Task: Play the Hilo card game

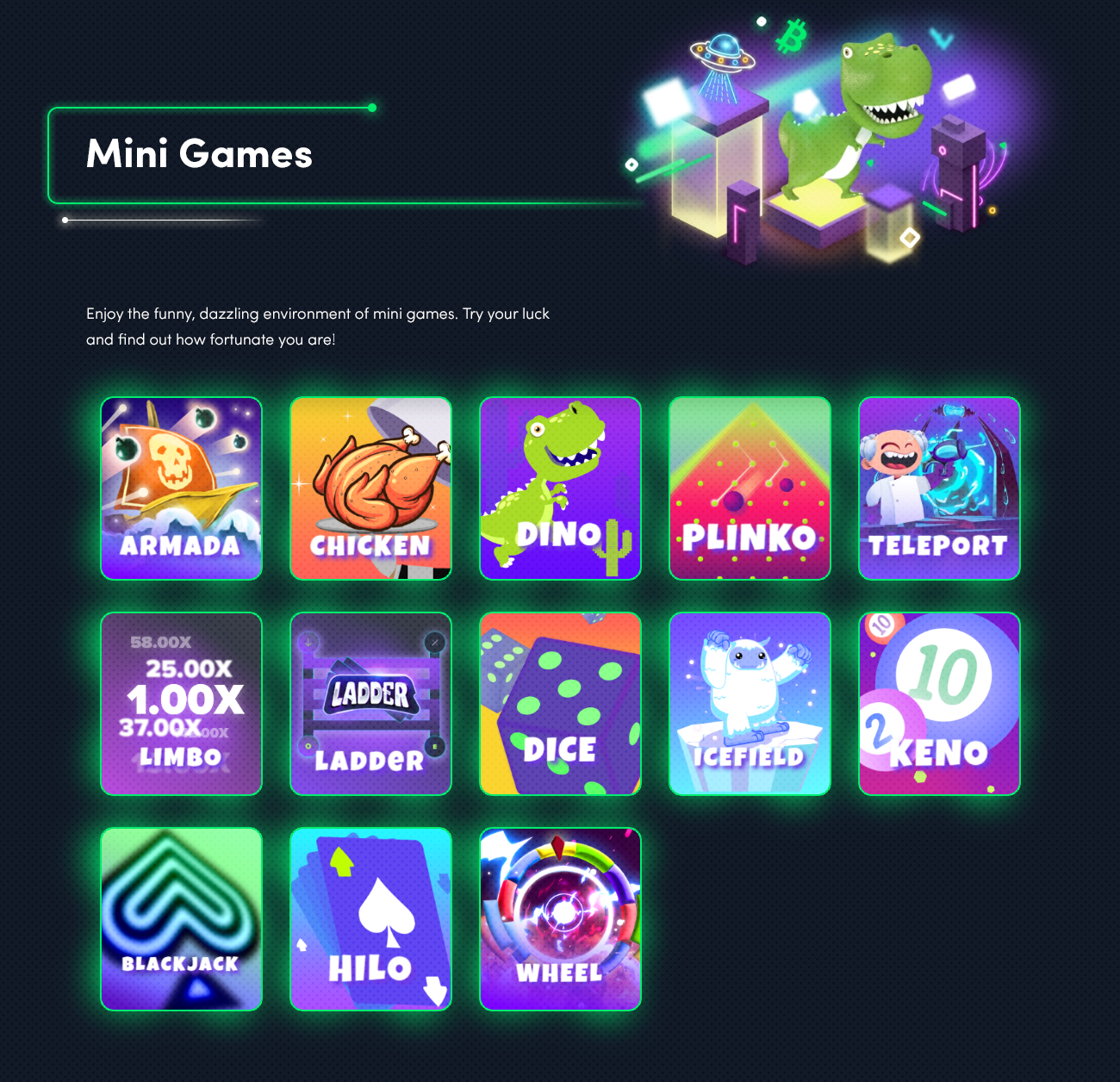Action: tap(370, 919)
